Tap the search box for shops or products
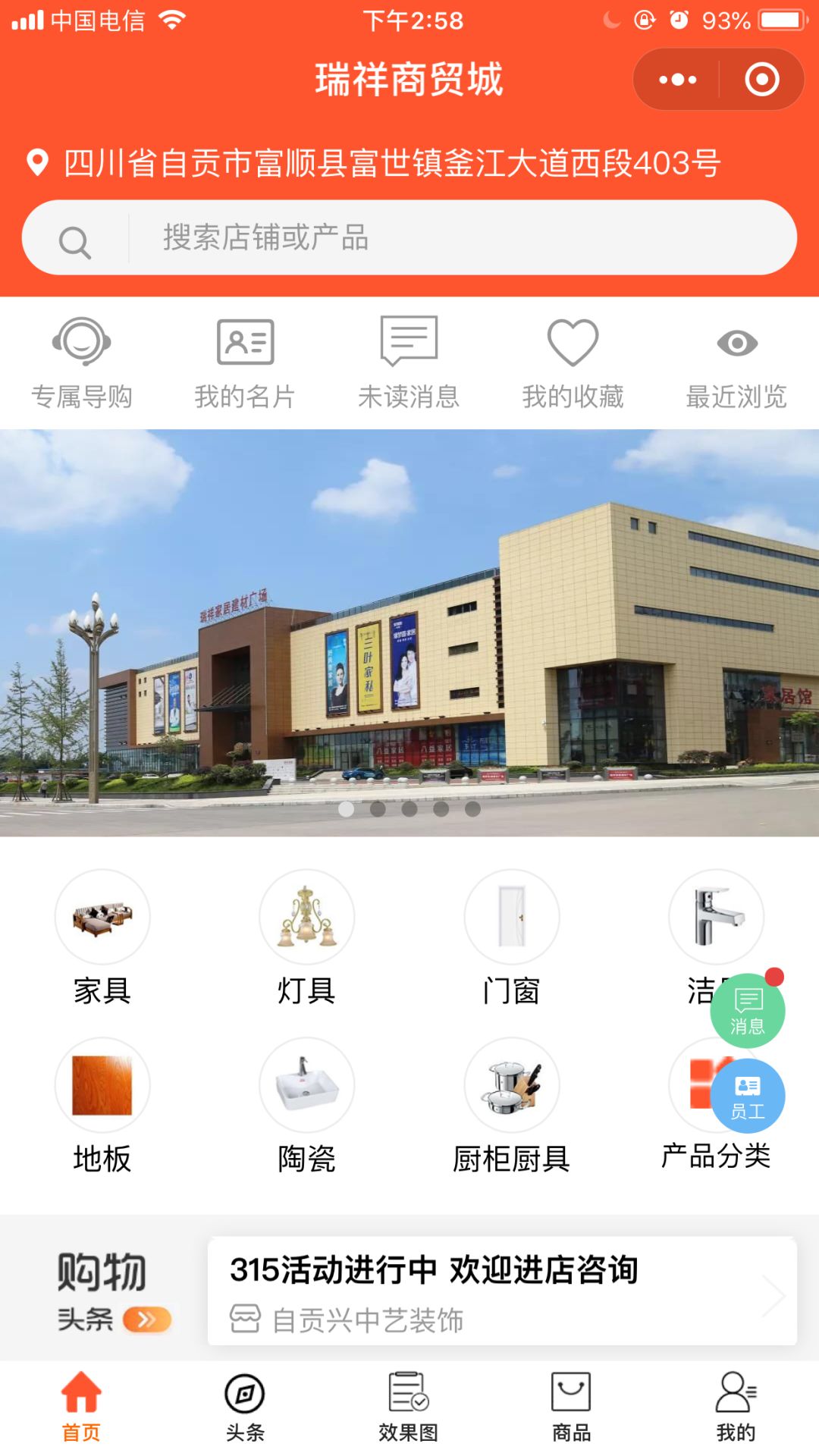819x1456 pixels. coord(409,237)
